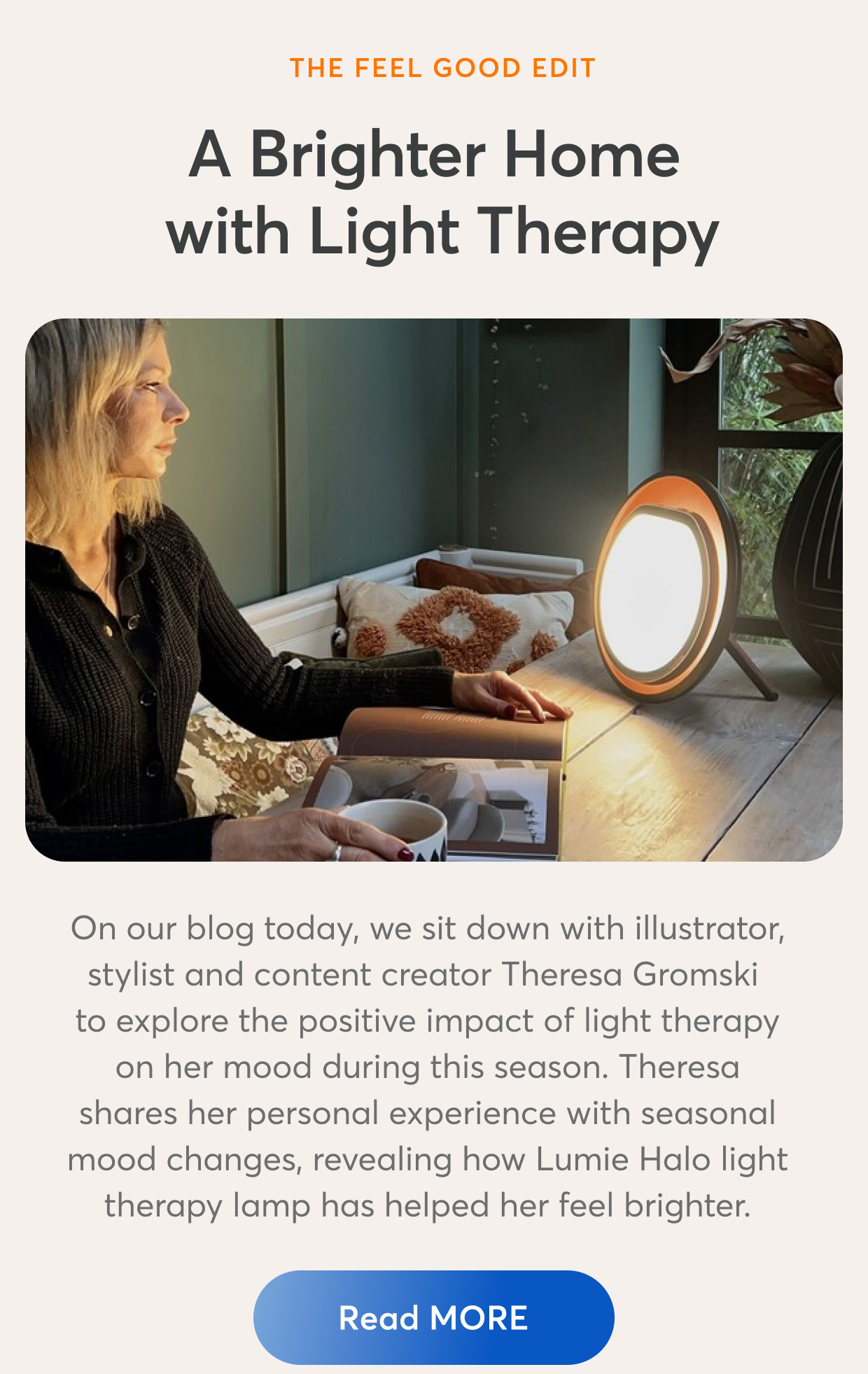Open the light therapy lamp article image
Viewport: 868px width, 1374px height.
[x=433, y=589]
